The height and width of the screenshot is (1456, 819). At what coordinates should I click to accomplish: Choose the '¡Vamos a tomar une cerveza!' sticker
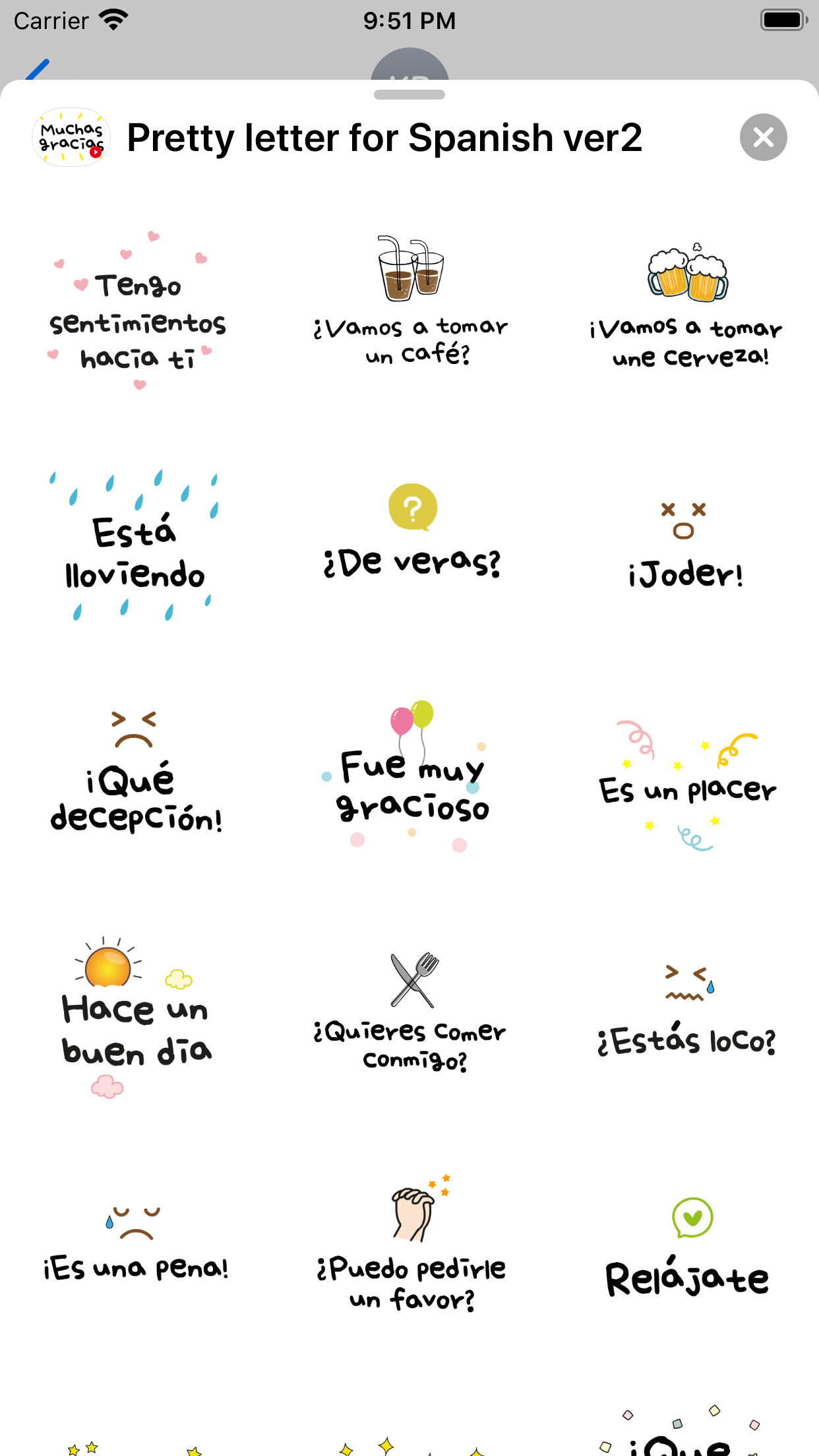coord(686,305)
